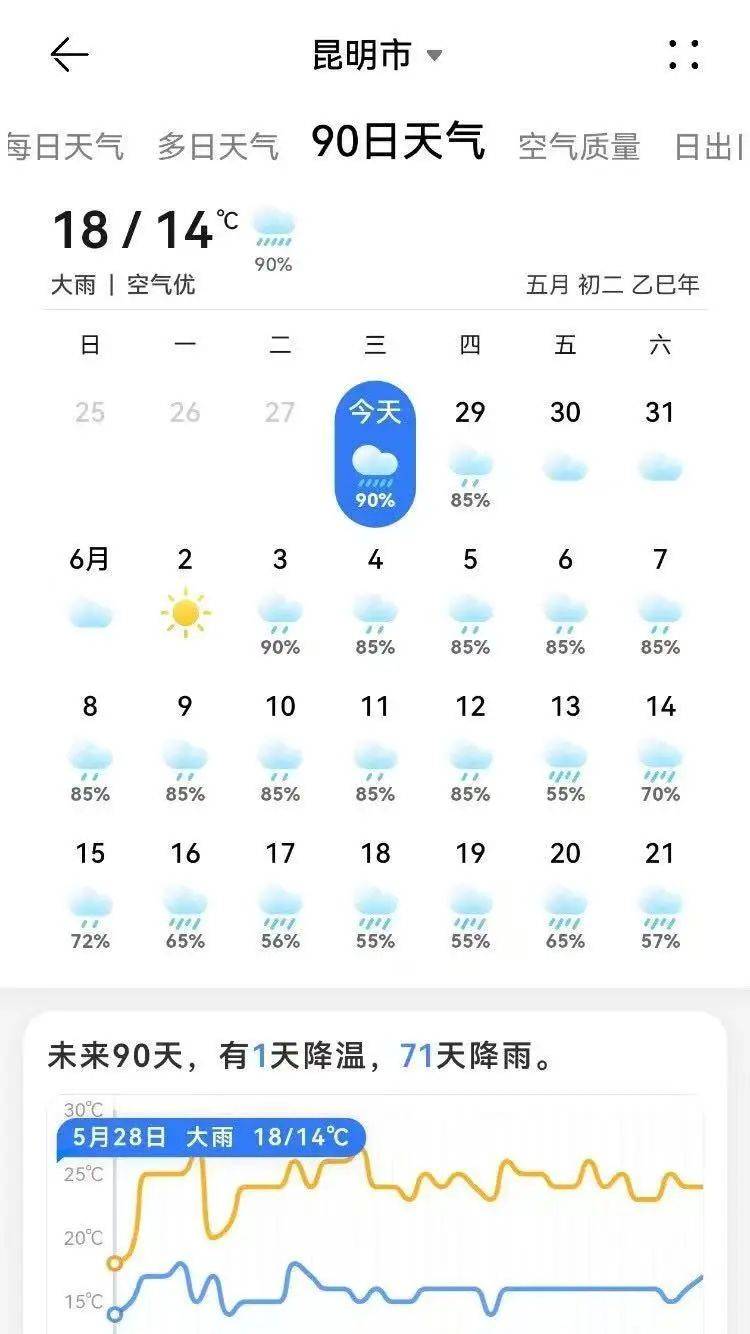This screenshot has width=750, height=1334.
Task: Tap the cloudy icon on May 31
Action: pyautogui.click(x=659, y=465)
